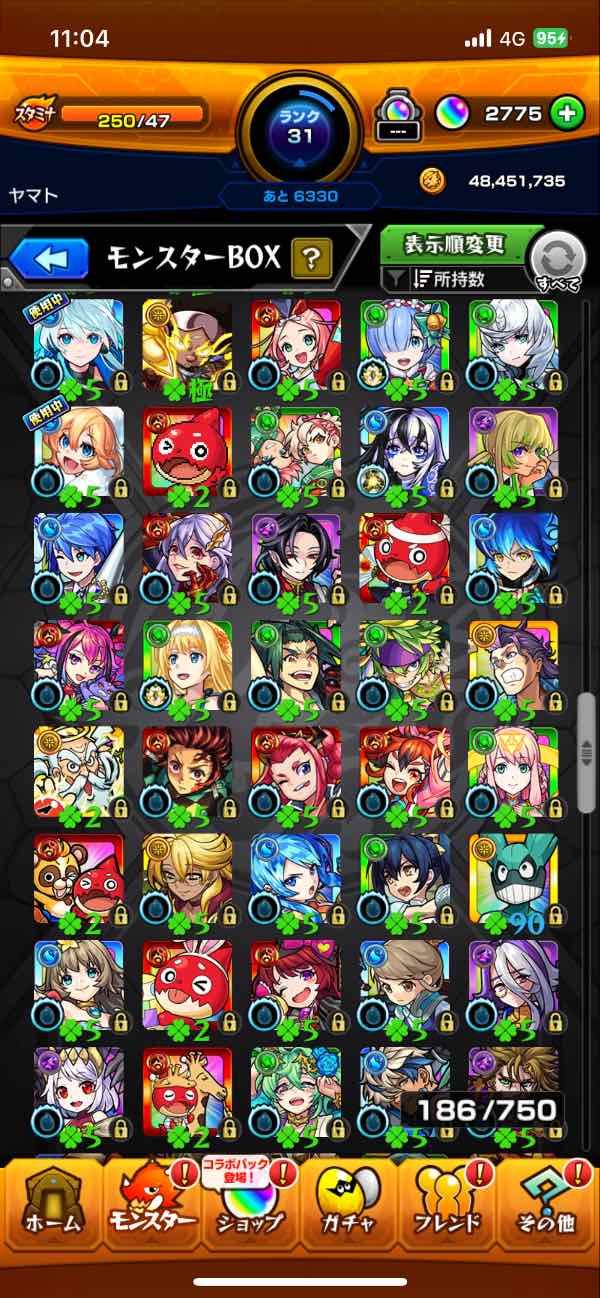Open the red blob with rabbit ears
Screen dimensions: 600x1298
(187, 987)
